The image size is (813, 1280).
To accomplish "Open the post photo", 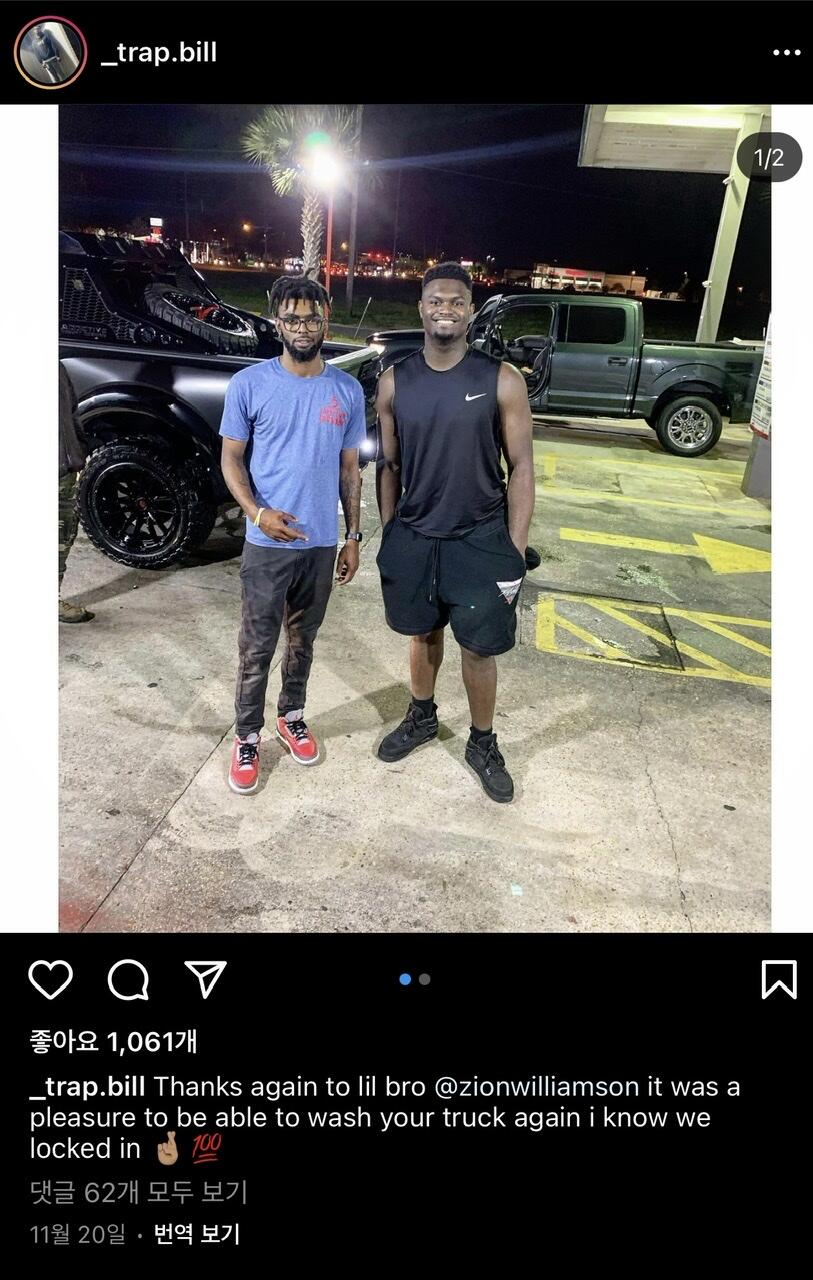I will 415,518.
